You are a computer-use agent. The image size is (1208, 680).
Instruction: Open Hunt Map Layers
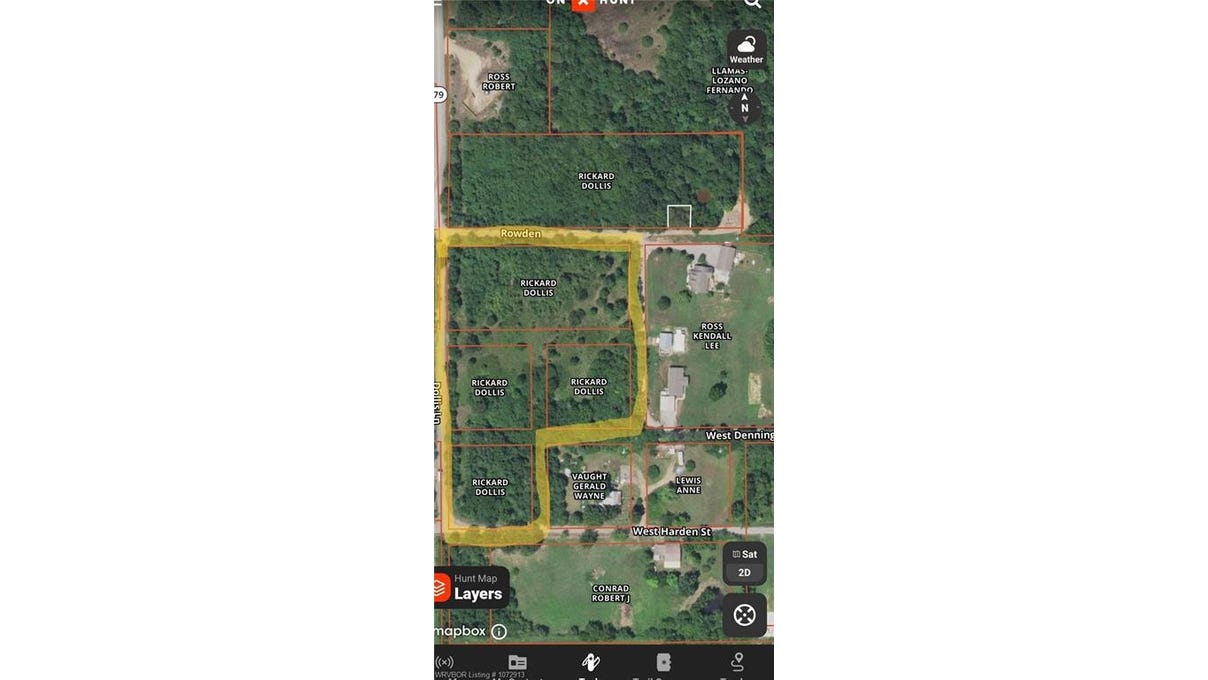click(x=472, y=588)
